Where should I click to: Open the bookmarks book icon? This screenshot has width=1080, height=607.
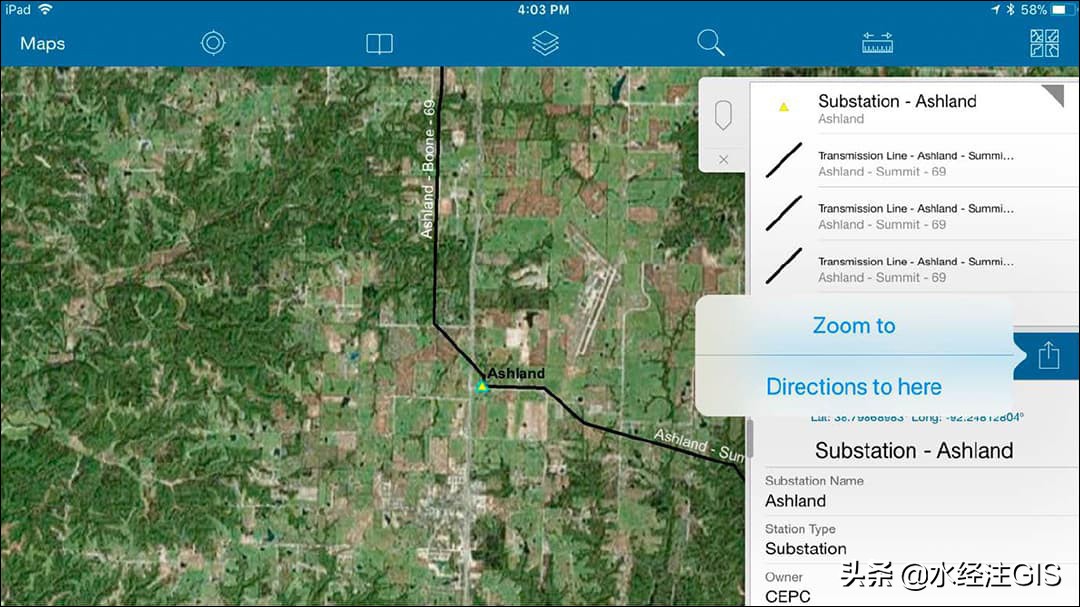(x=379, y=43)
